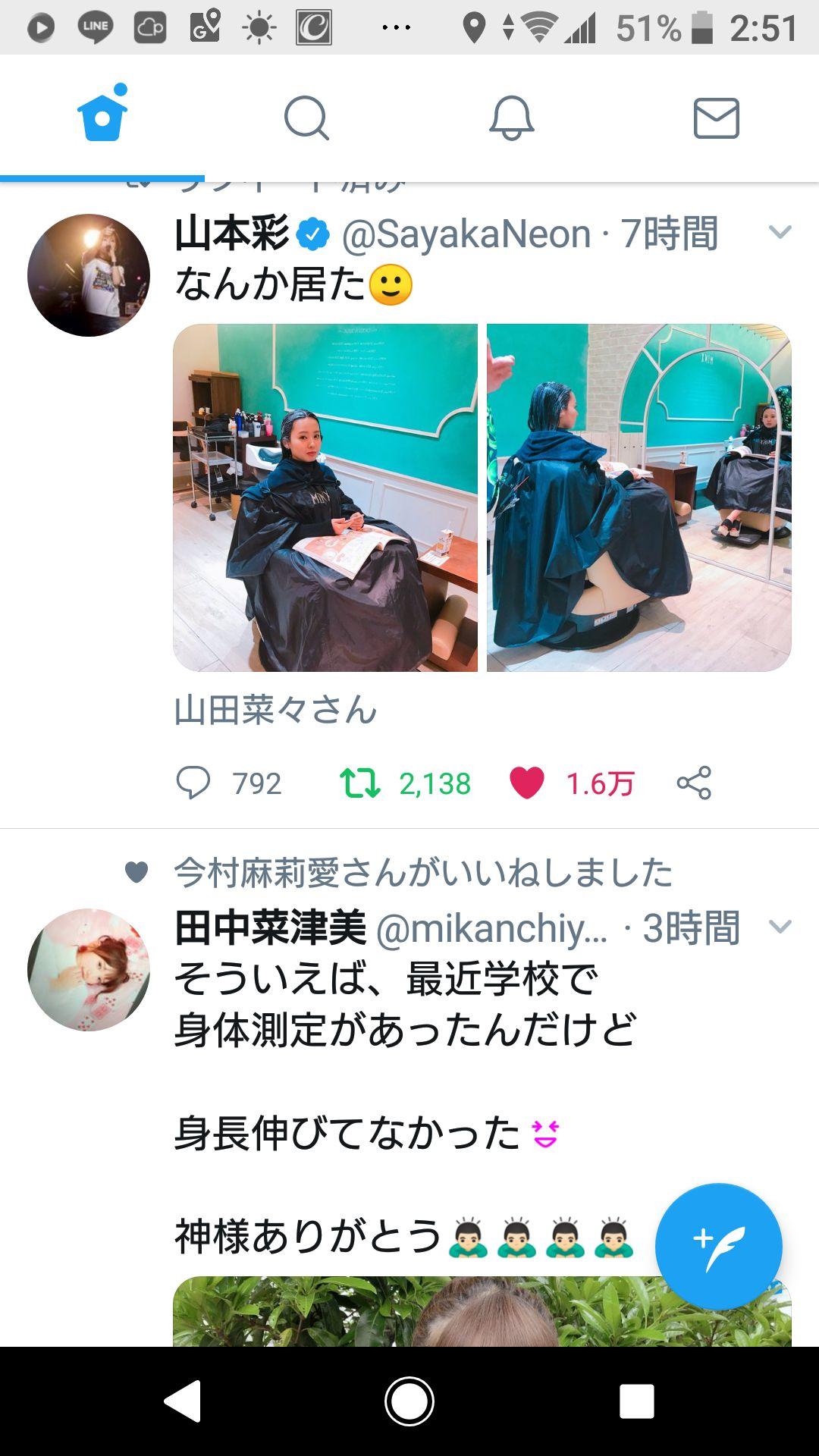This screenshot has width=819, height=1456.
Task: Select the Home icon in the top bar
Action: (x=102, y=119)
